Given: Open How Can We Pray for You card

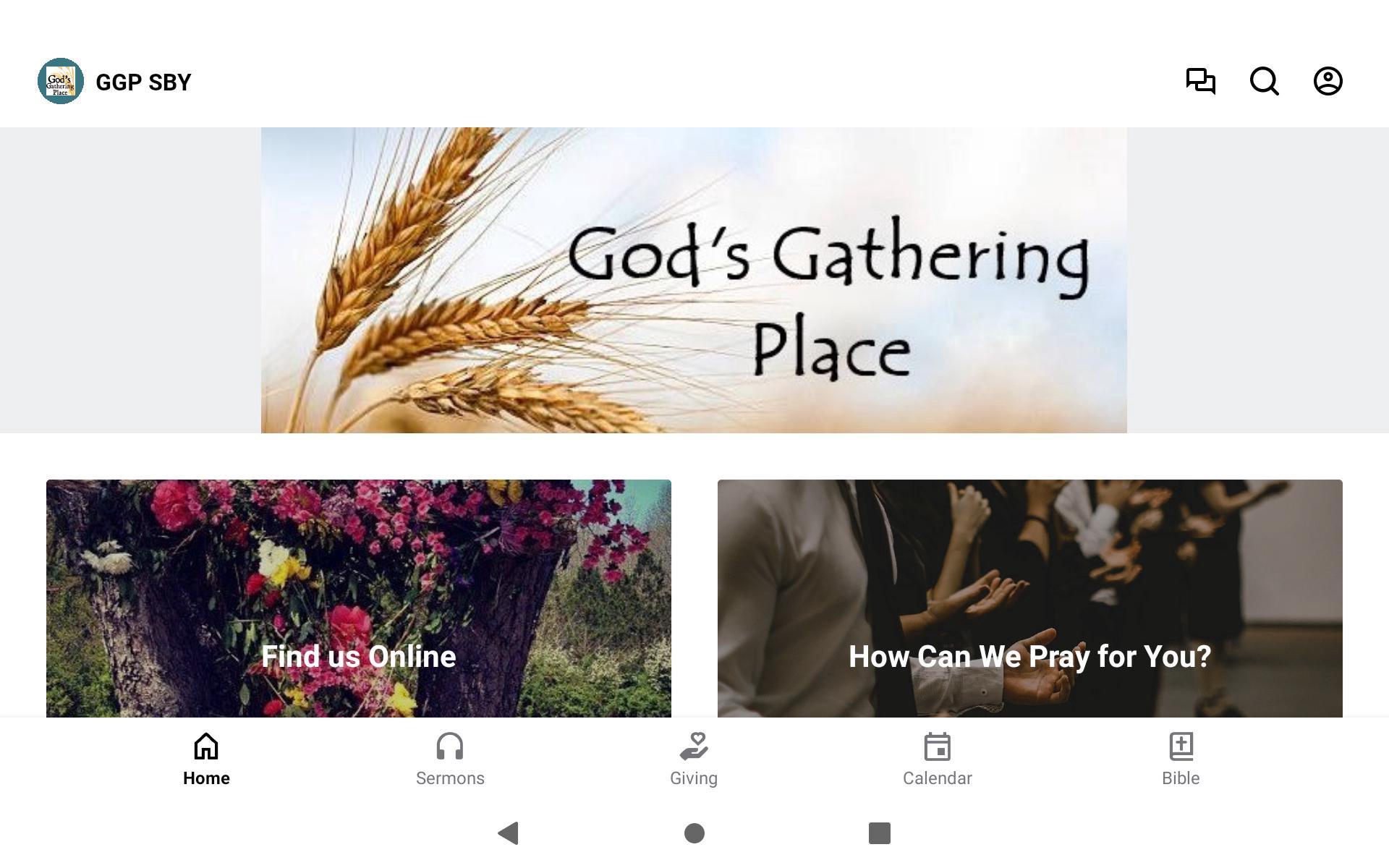Looking at the screenshot, I should (1029, 598).
